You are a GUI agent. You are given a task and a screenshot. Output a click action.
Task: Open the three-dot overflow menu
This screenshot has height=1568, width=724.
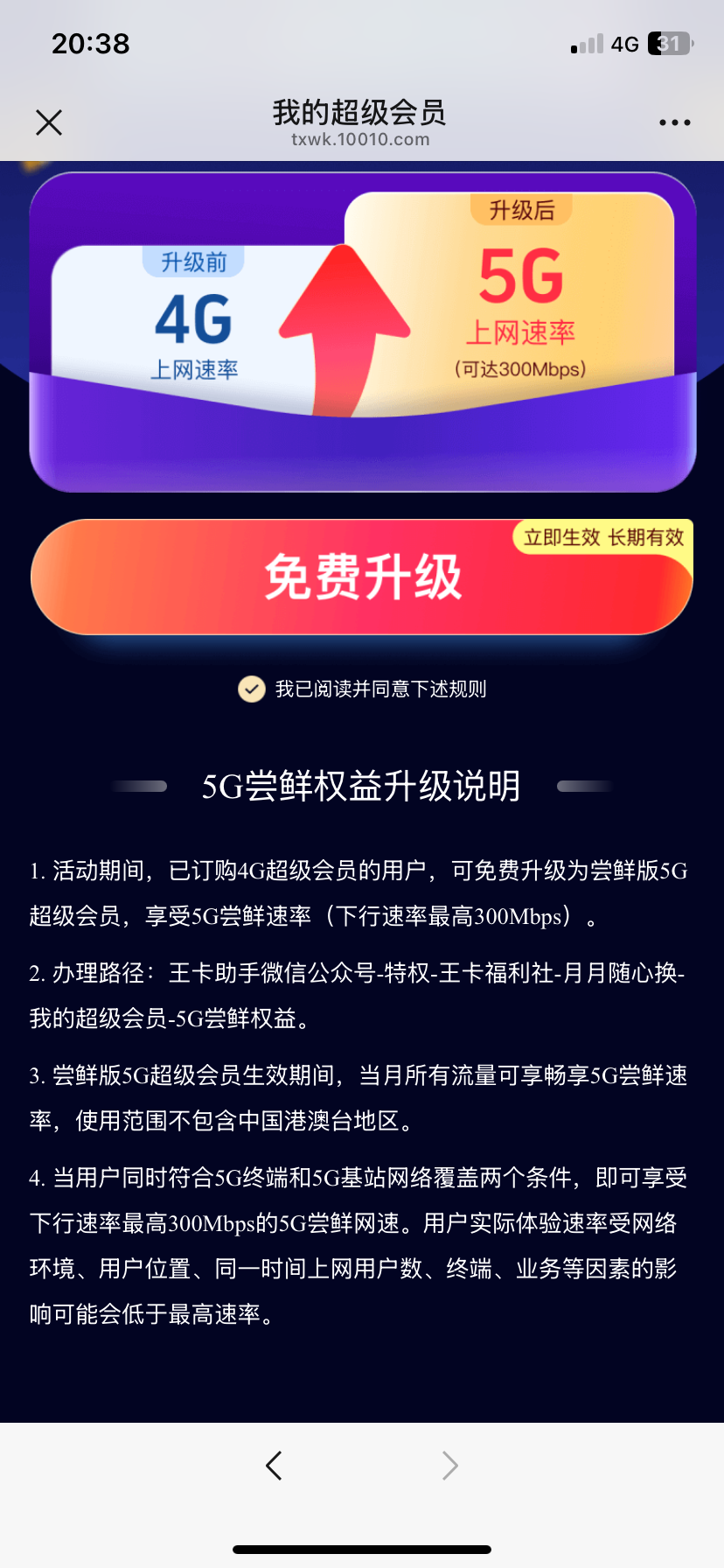click(x=674, y=122)
